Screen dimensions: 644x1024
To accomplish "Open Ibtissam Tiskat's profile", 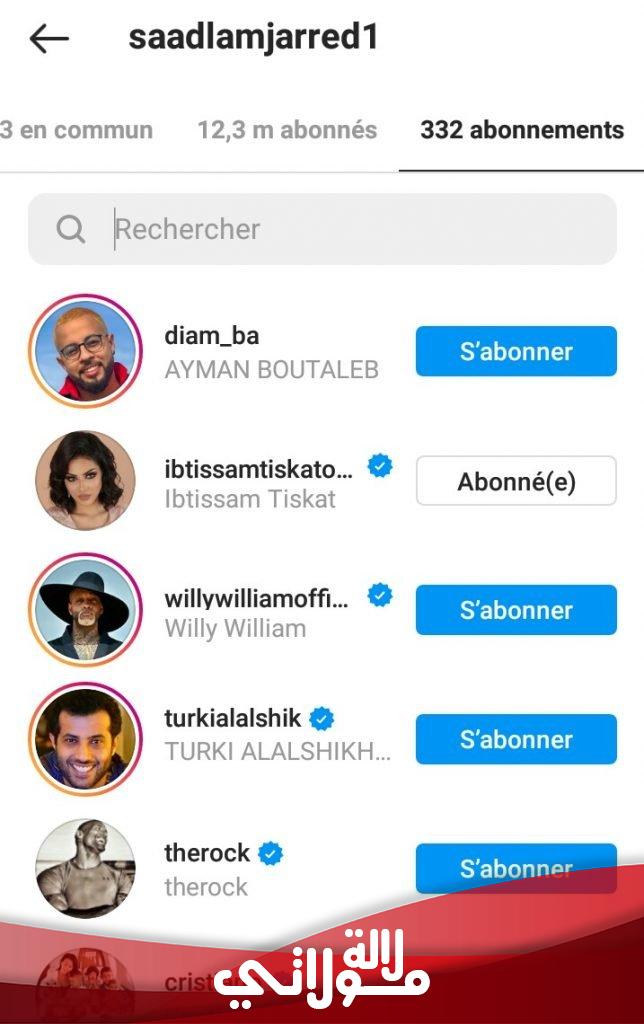I will pyautogui.click(x=258, y=481).
